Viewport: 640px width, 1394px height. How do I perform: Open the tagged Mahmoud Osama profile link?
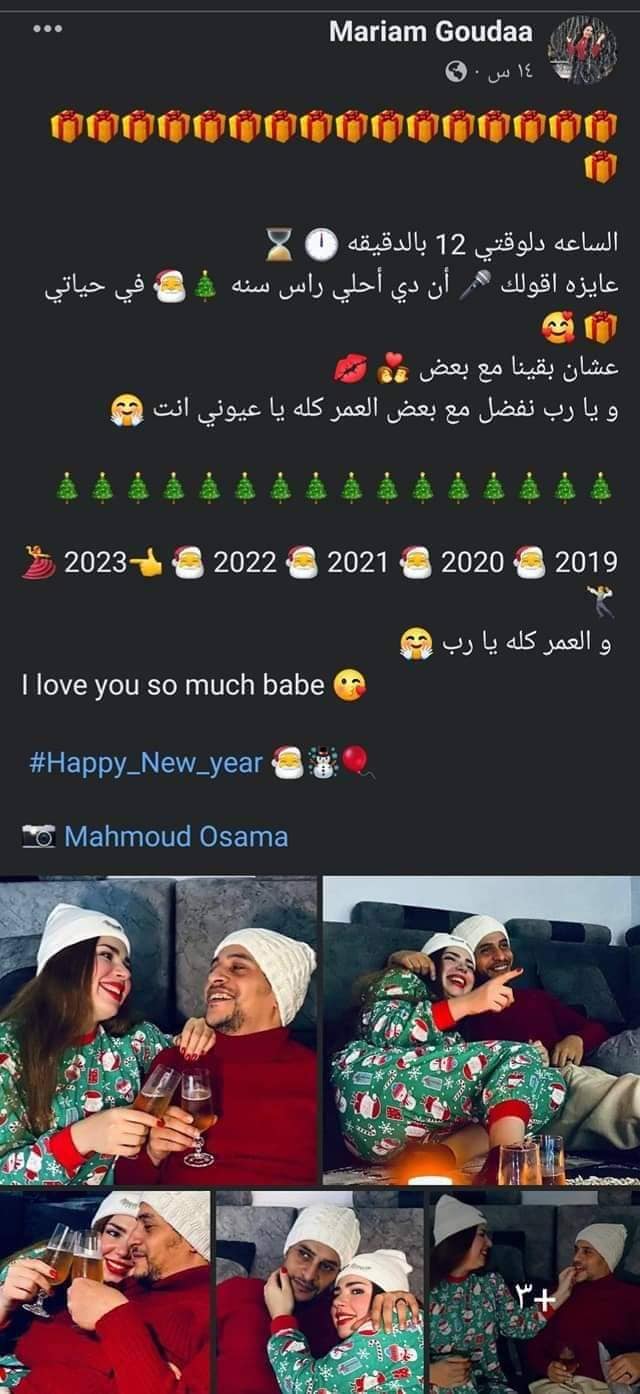176,836
